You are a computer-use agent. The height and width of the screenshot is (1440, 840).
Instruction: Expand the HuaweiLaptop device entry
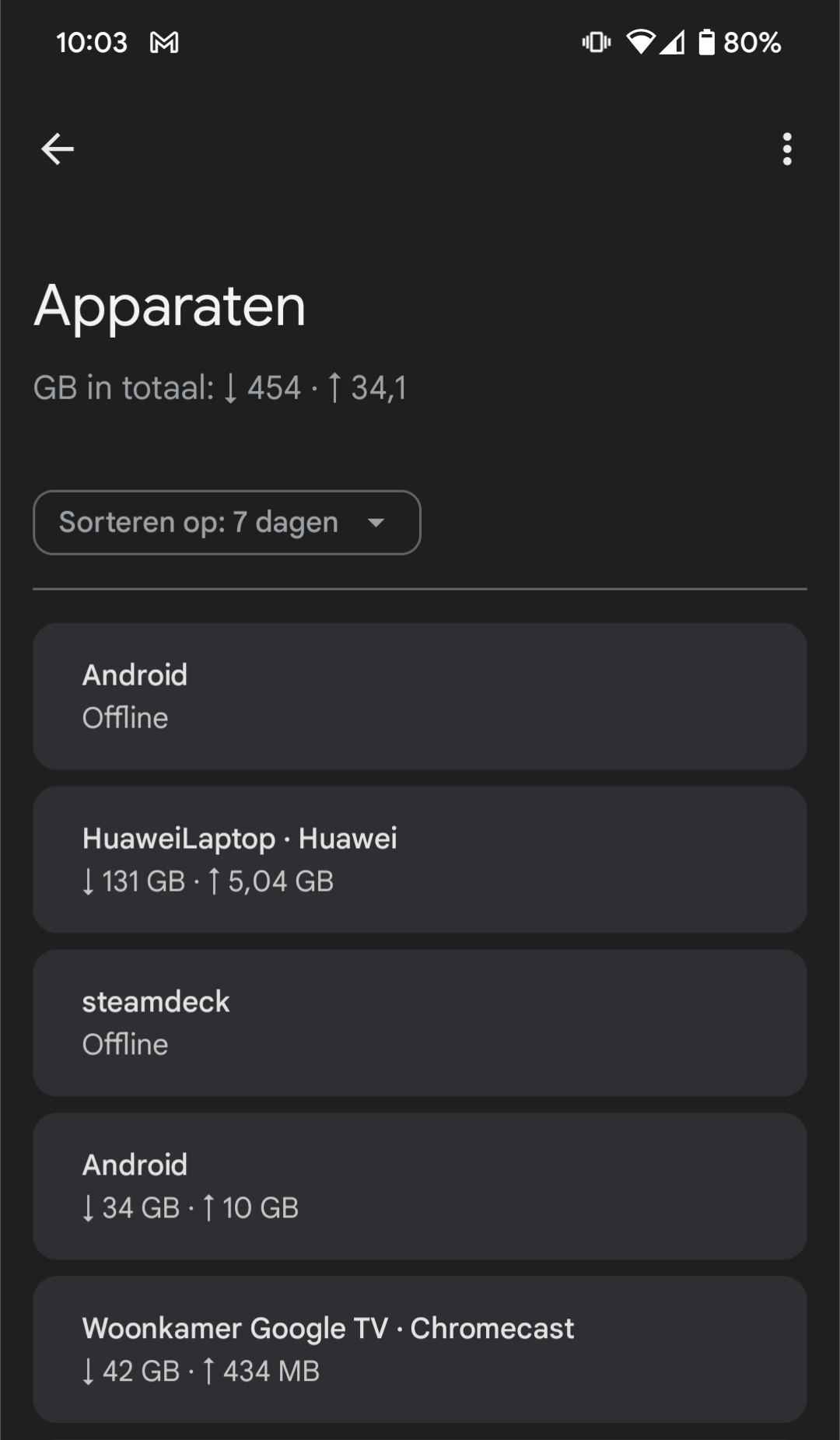point(420,858)
